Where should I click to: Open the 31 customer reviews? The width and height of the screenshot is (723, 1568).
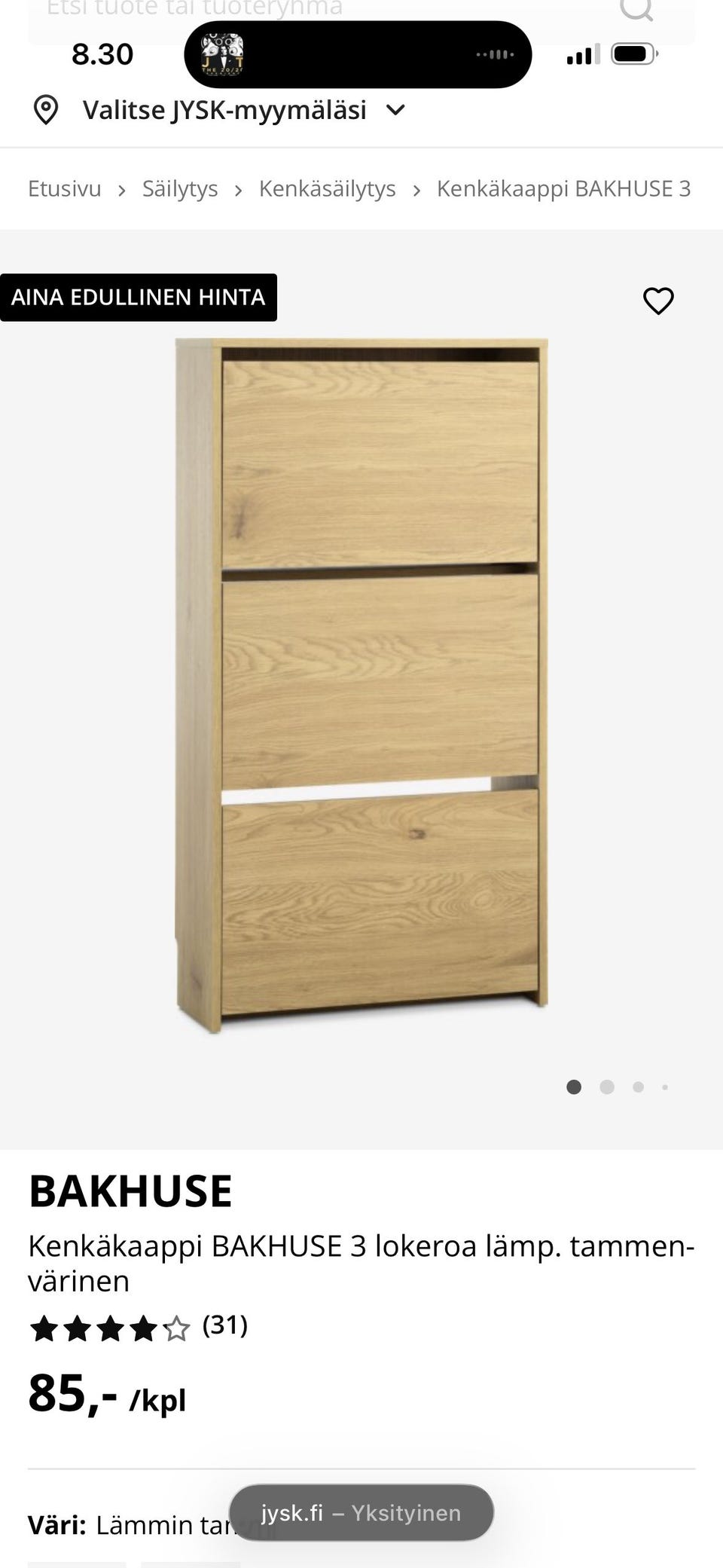tap(224, 1325)
